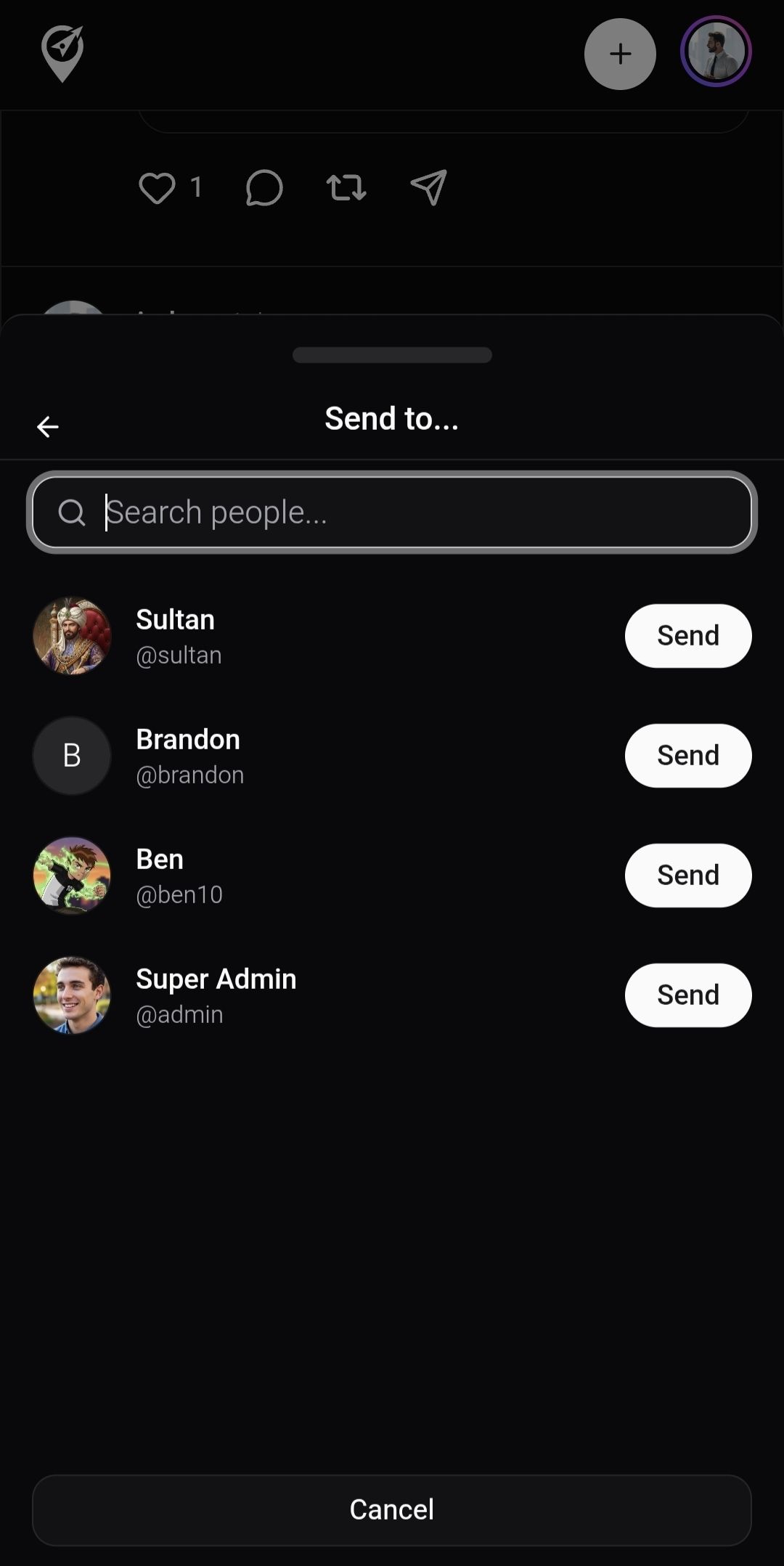The width and height of the screenshot is (784, 1566).
Task: Like the post with the heart icon
Action: coord(157,188)
